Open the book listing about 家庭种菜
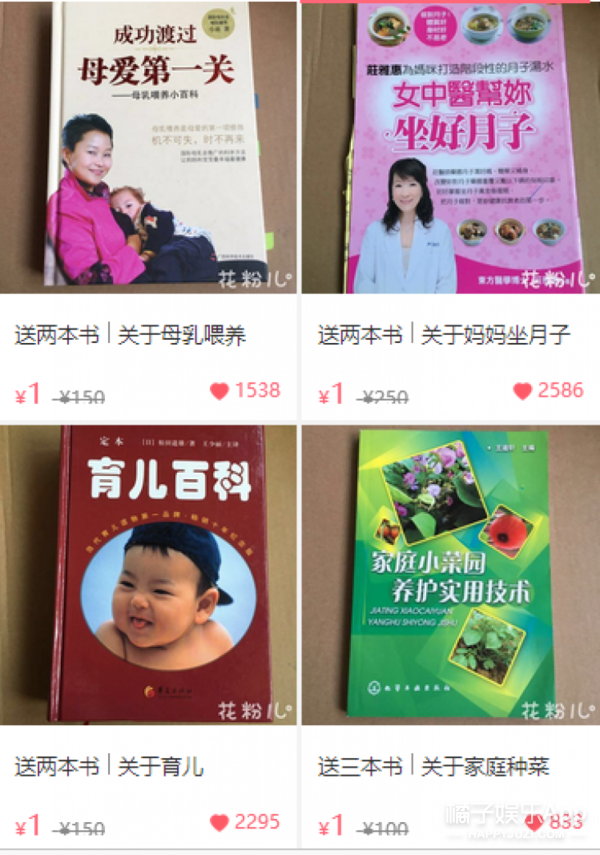Image resolution: width=600 pixels, height=855 pixels. pyautogui.click(x=434, y=768)
